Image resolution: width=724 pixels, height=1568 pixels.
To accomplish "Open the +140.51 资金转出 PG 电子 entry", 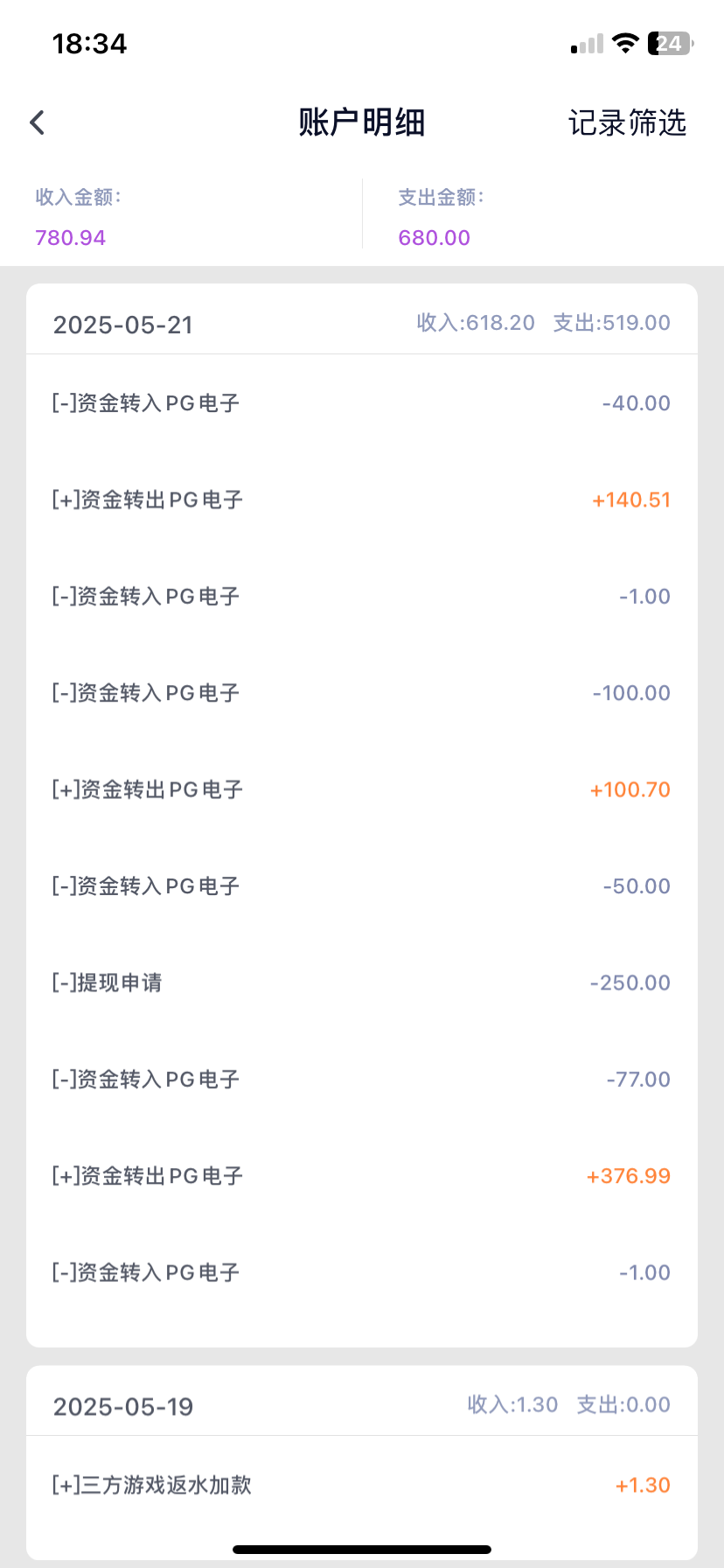I will [361, 499].
